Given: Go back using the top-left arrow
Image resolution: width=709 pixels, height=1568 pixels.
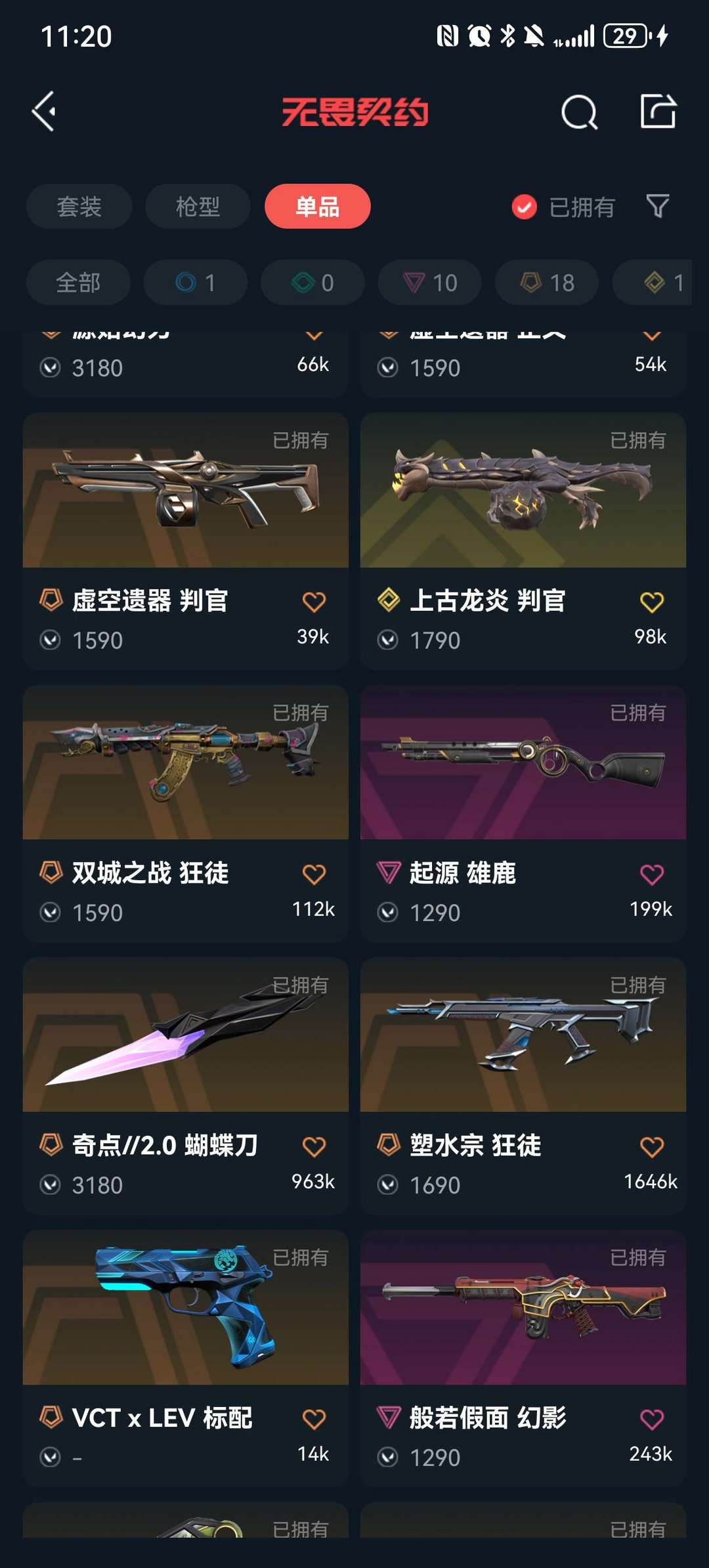Looking at the screenshot, I should [44, 111].
